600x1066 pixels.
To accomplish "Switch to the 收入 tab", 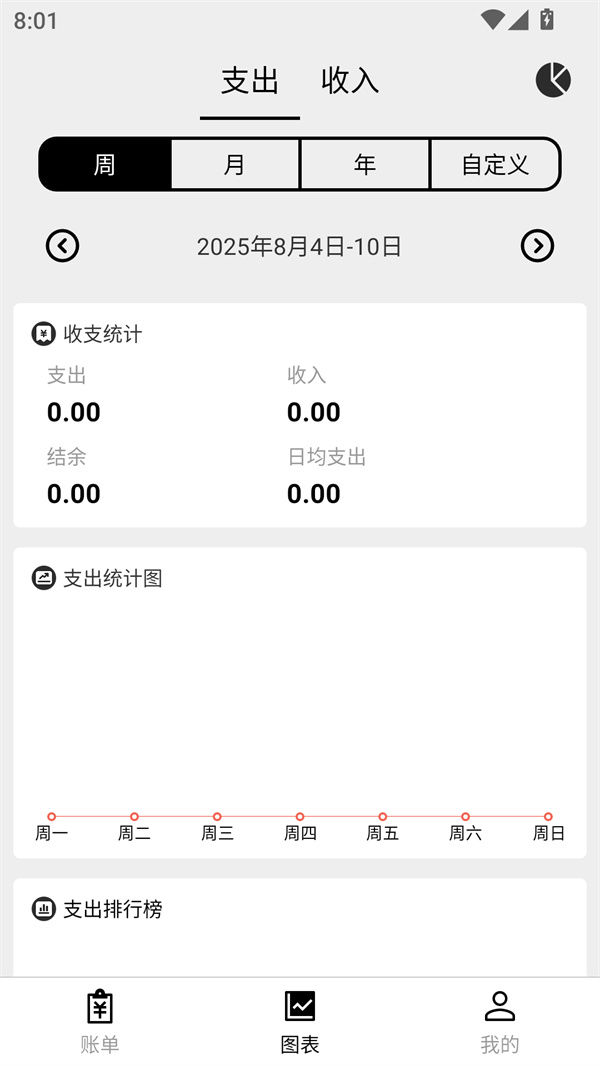I will pos(350,81).
